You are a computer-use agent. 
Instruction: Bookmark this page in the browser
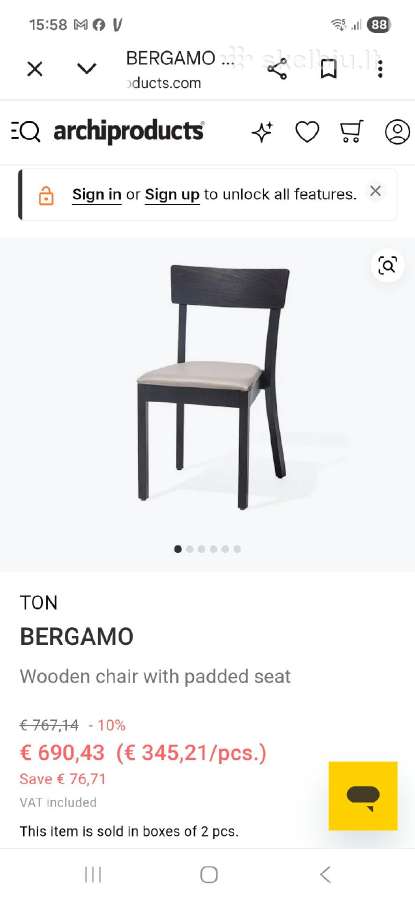point(328,69)
